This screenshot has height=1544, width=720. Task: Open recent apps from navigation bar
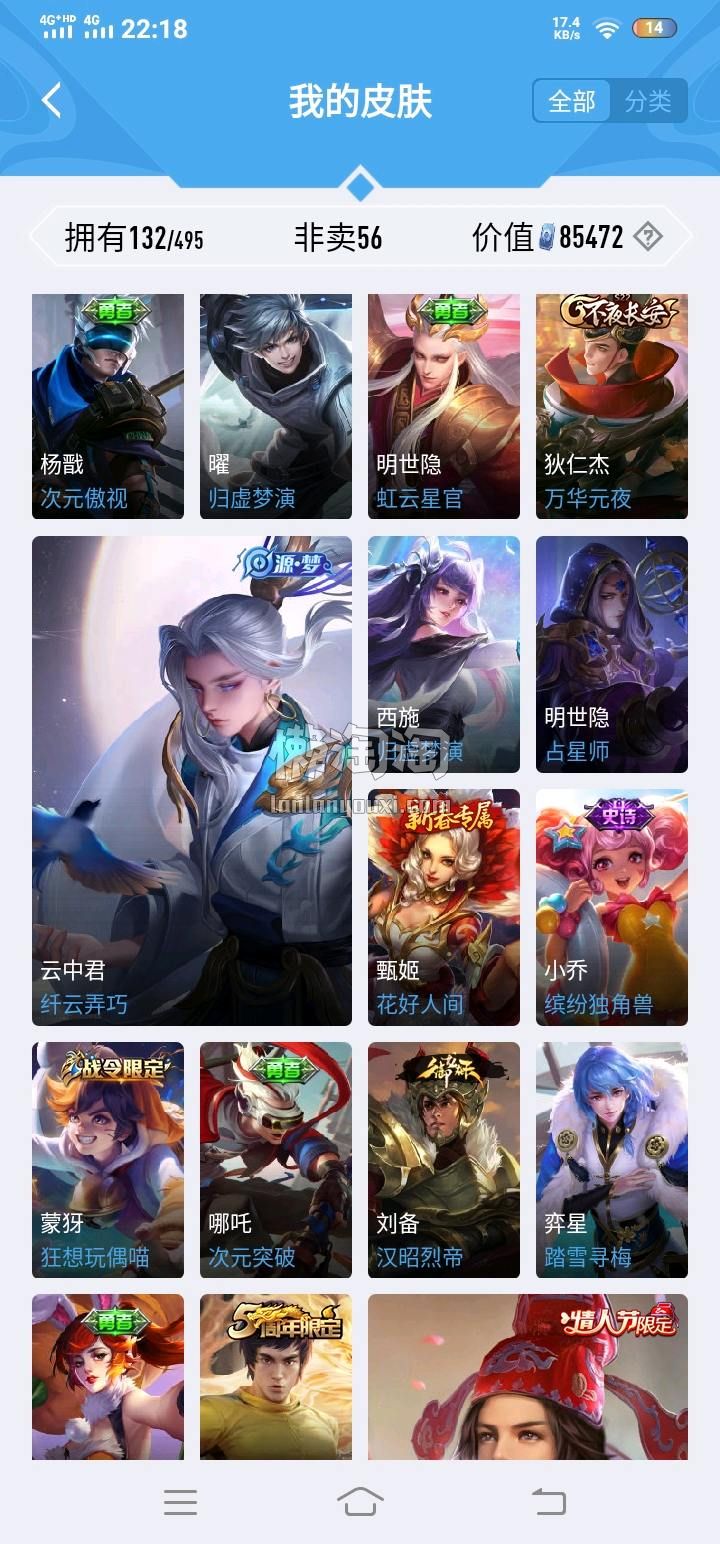pyautogui.click(x=181, y=1501)
